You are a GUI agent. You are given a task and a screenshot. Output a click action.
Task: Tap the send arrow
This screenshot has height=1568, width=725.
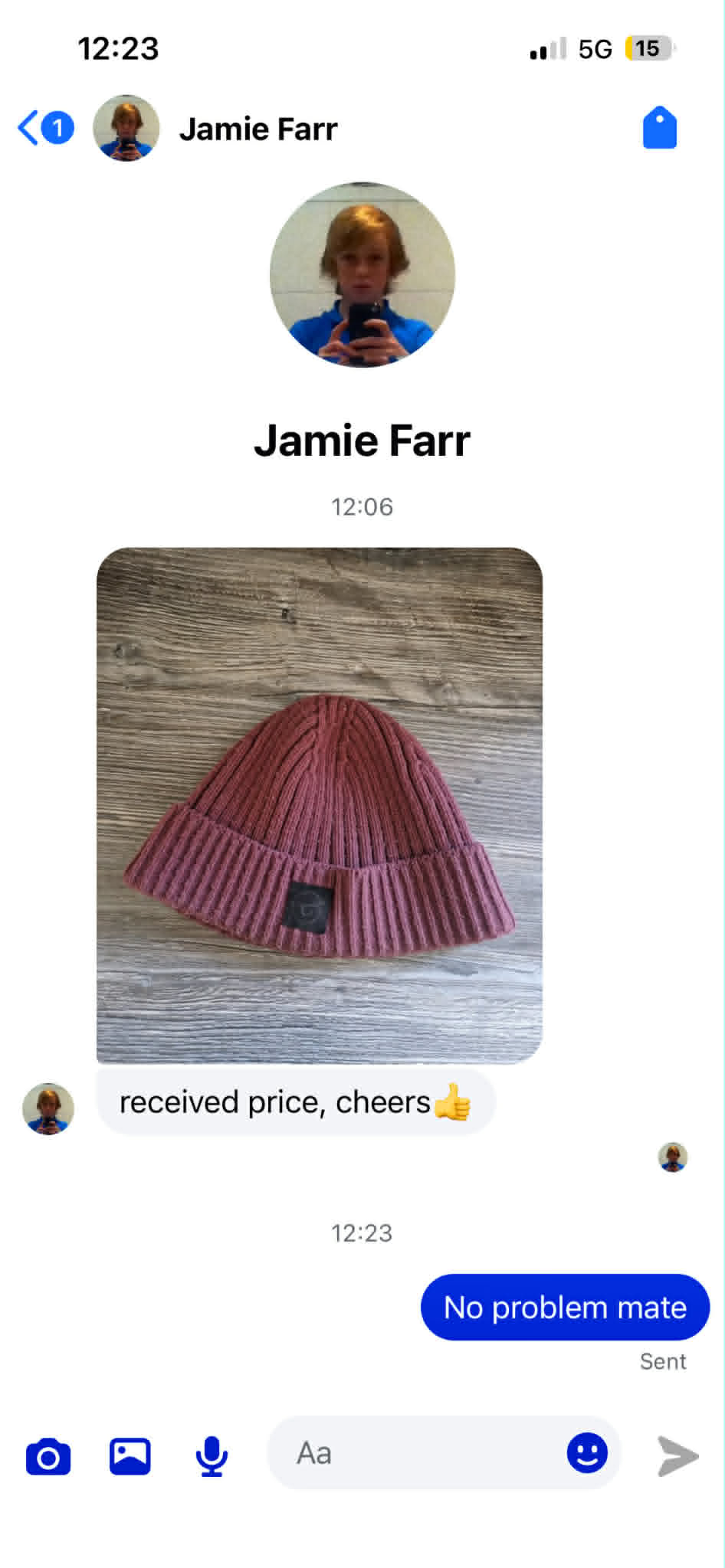coord(678,1455)
